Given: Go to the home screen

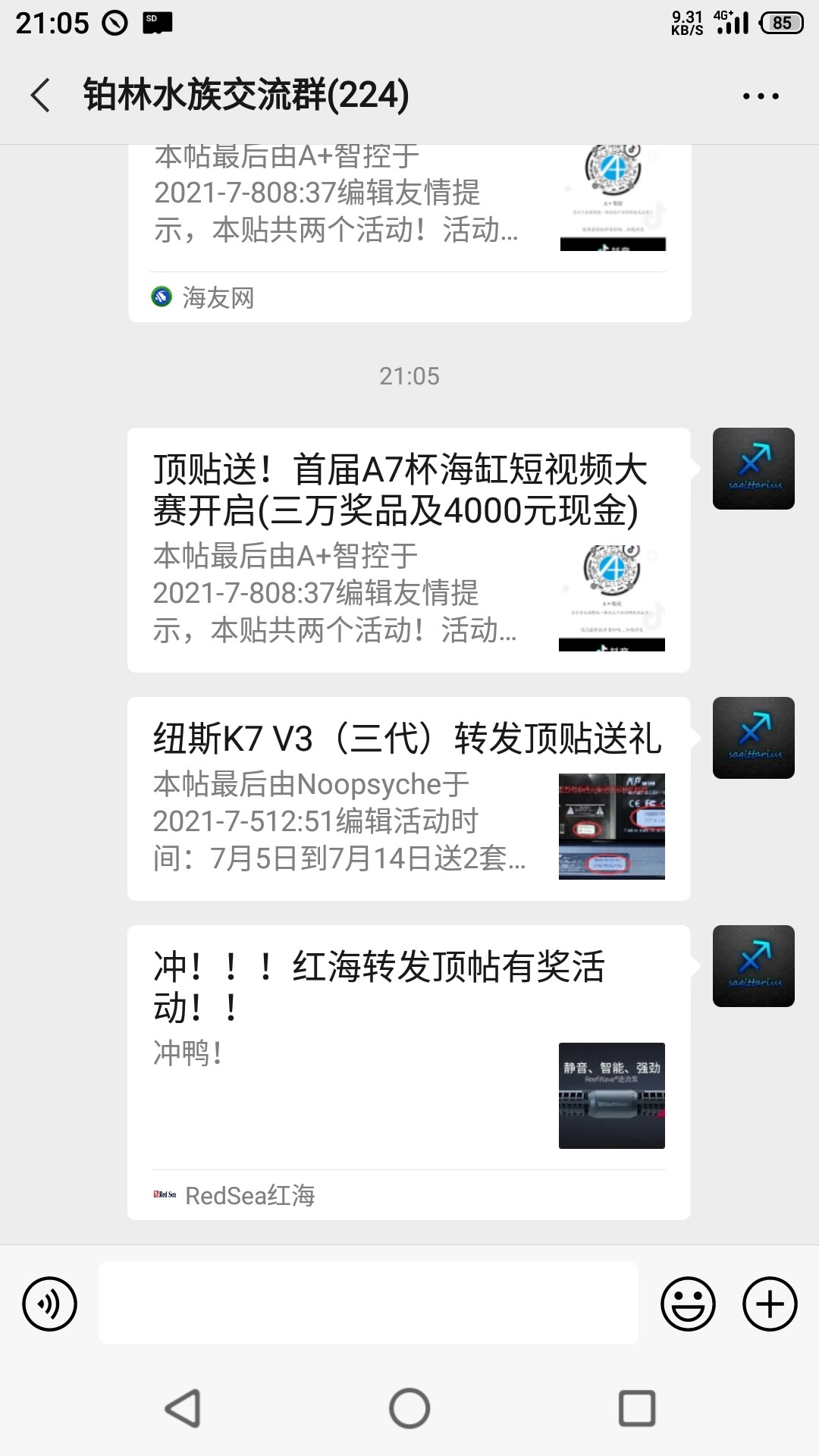Looking at the screenshot, I should [x=409, y=1408].
